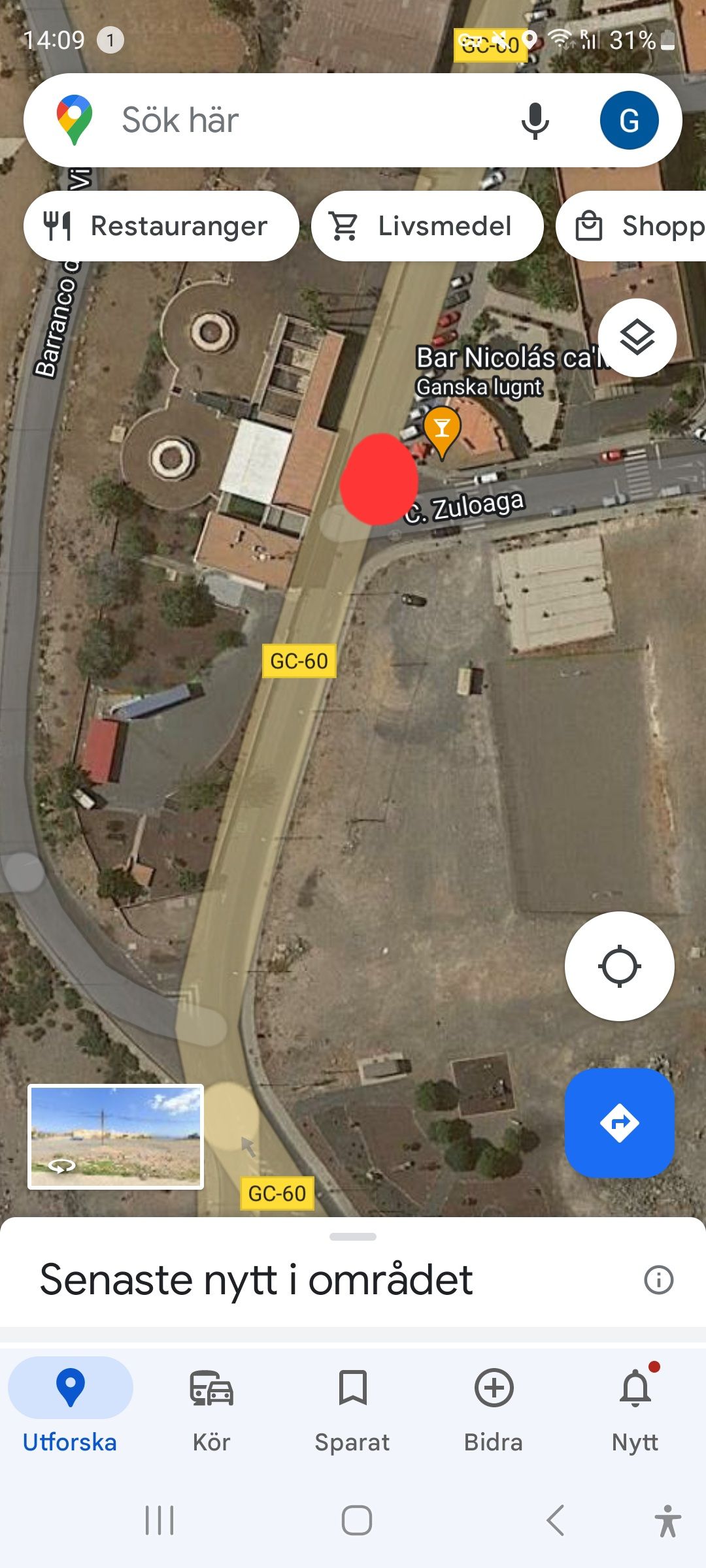This screenshot has width=706, height=1568.
Task: Open the map layers button
Action: [x=637, y=338]
